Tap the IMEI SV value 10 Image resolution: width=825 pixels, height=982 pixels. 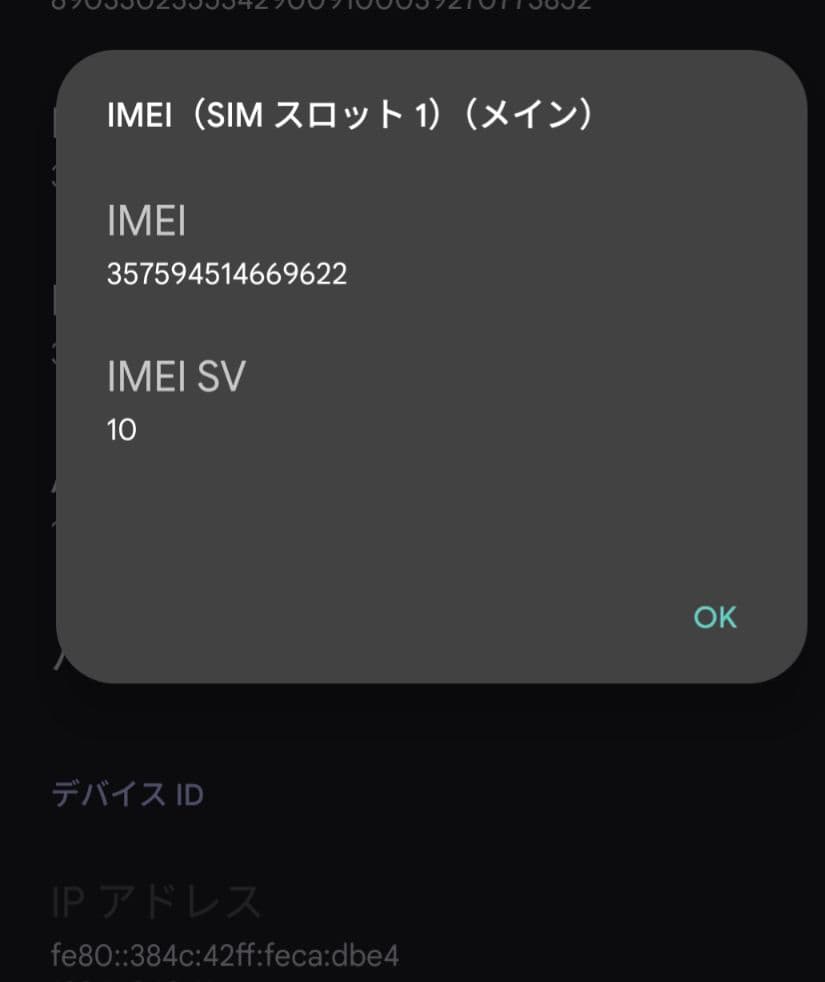pyautogui.click(x=121, y=428)
